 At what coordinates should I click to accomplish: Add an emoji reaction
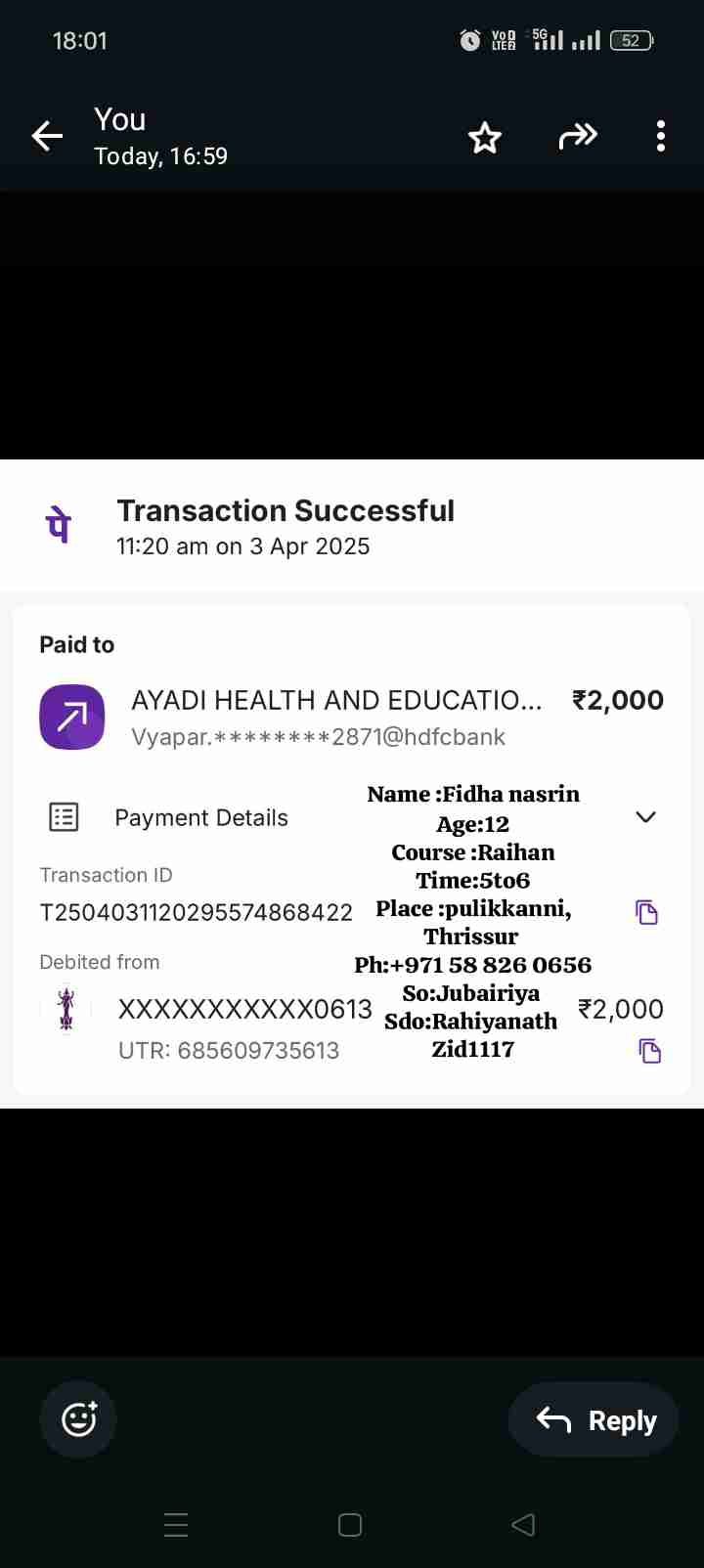click(78, 1419)
